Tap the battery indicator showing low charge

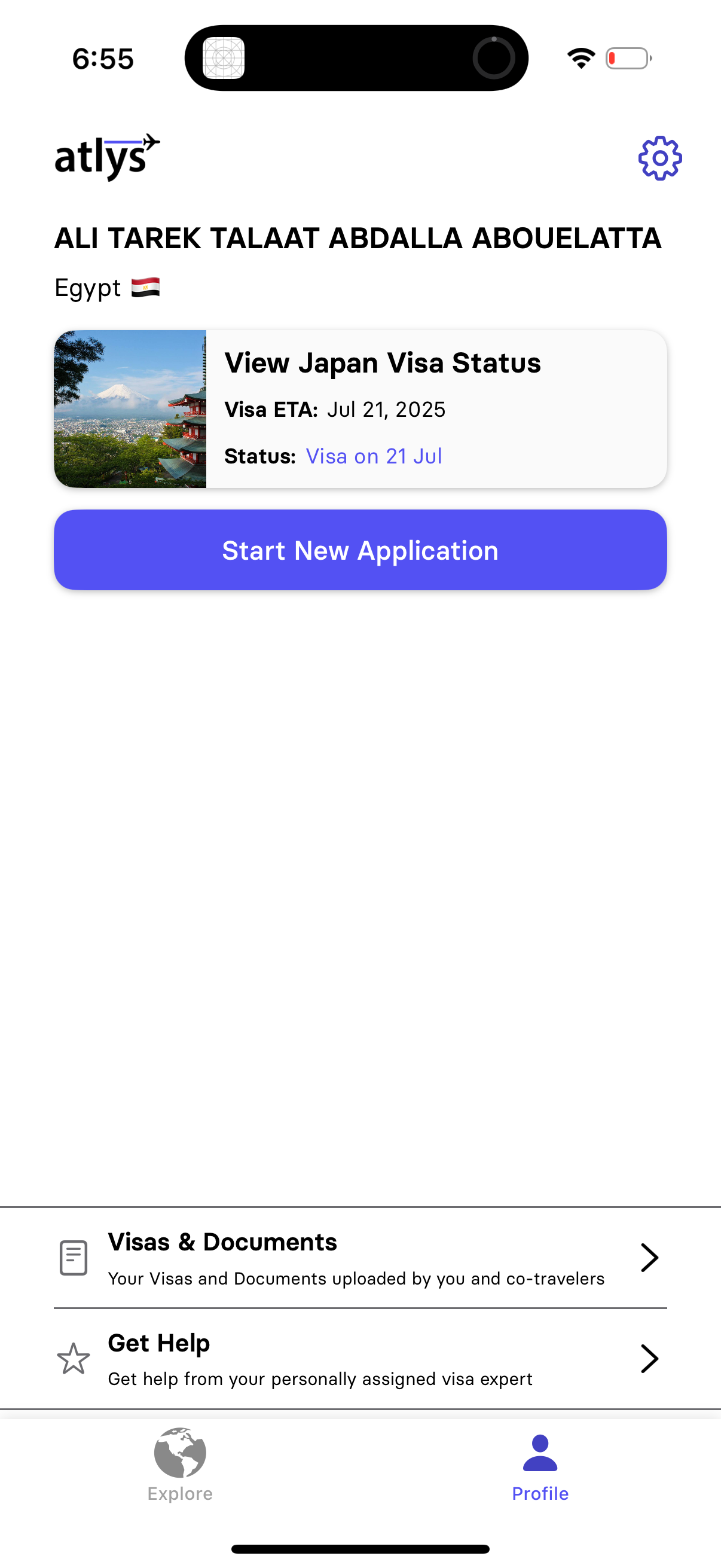(x=627, y=59)
